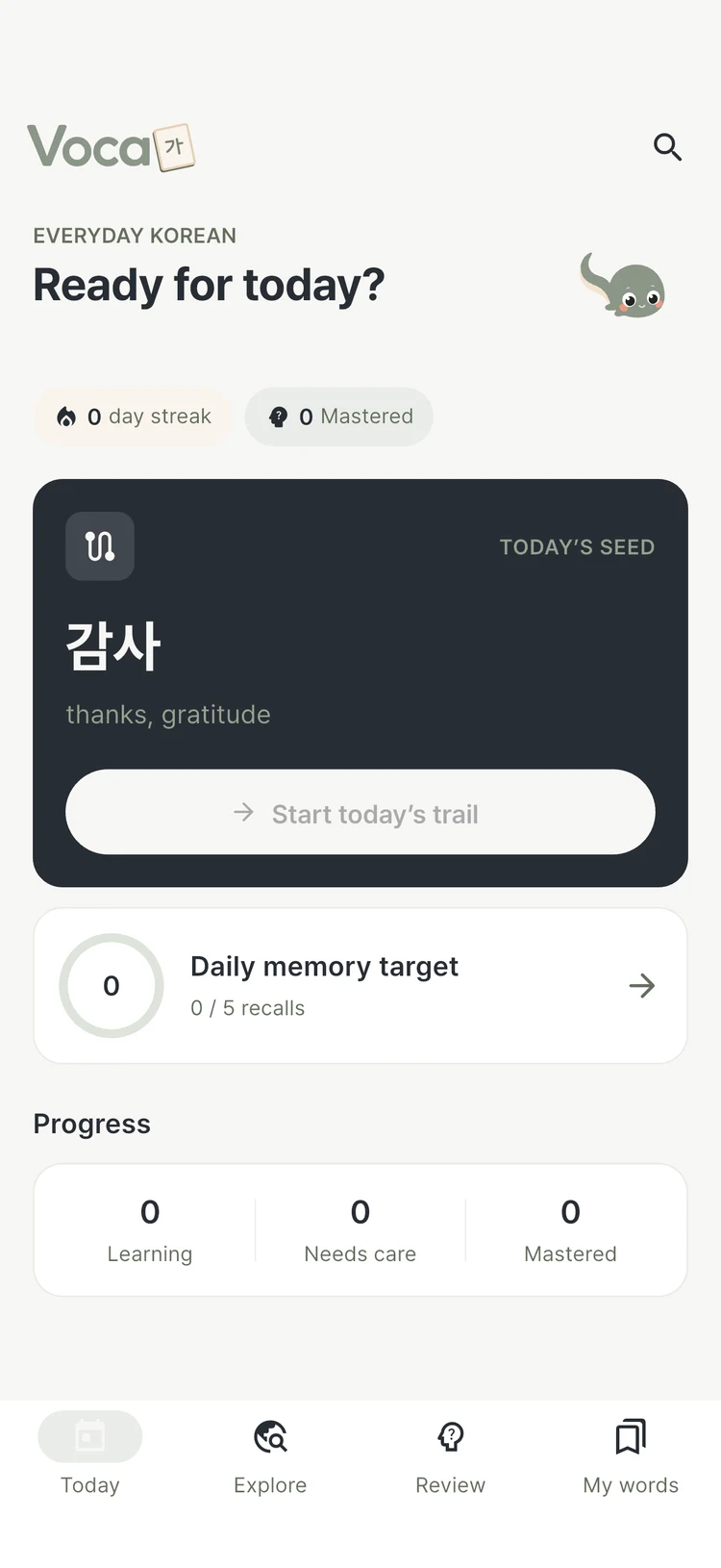721x1568 pixels.
Task: Open the Daily memory target card
Action: point(360,986)
